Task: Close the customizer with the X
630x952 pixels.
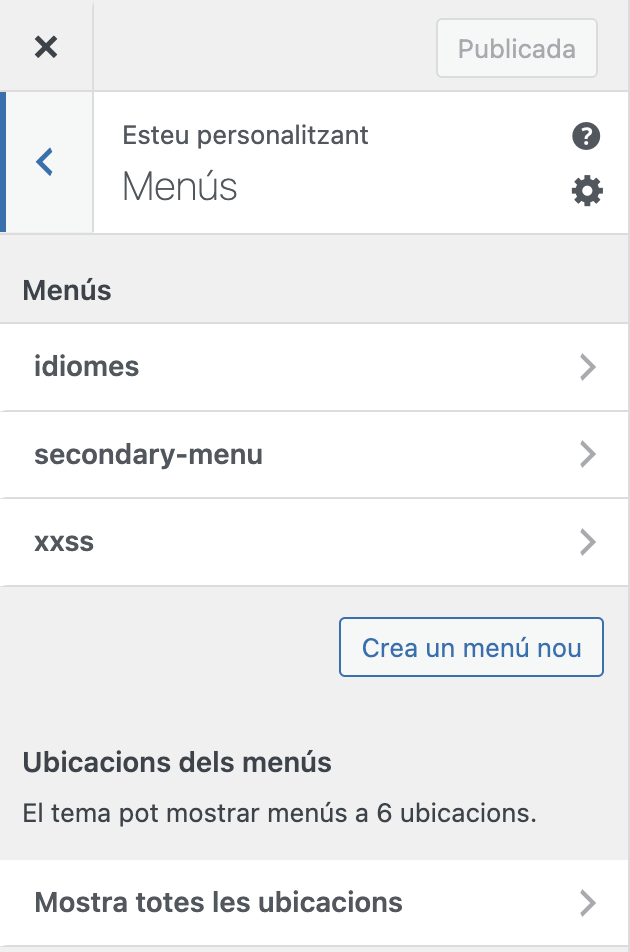Action: click(x=46, y=47)
